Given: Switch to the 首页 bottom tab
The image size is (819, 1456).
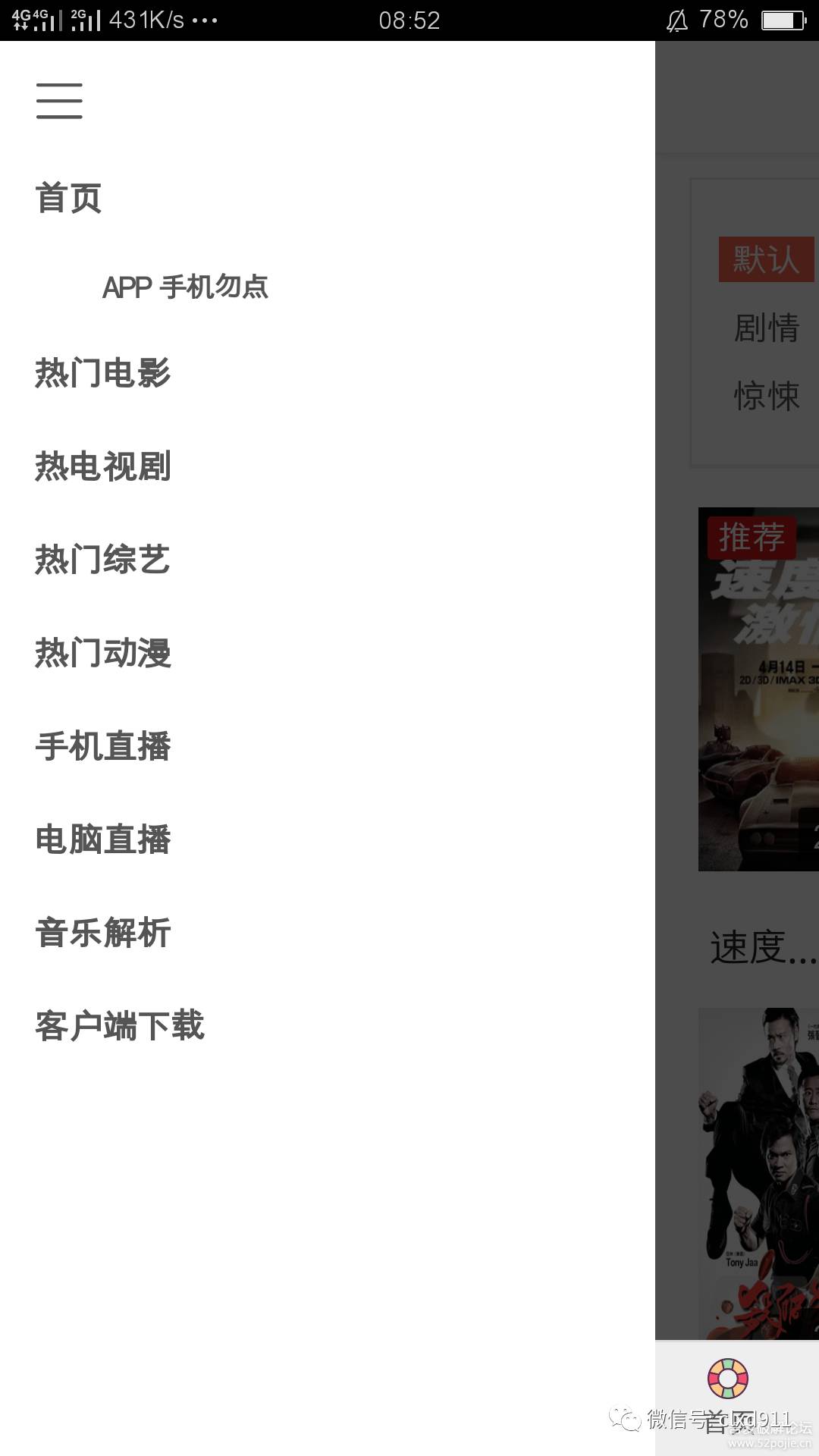Looking at the screenshot, I should coord(728,1395).
